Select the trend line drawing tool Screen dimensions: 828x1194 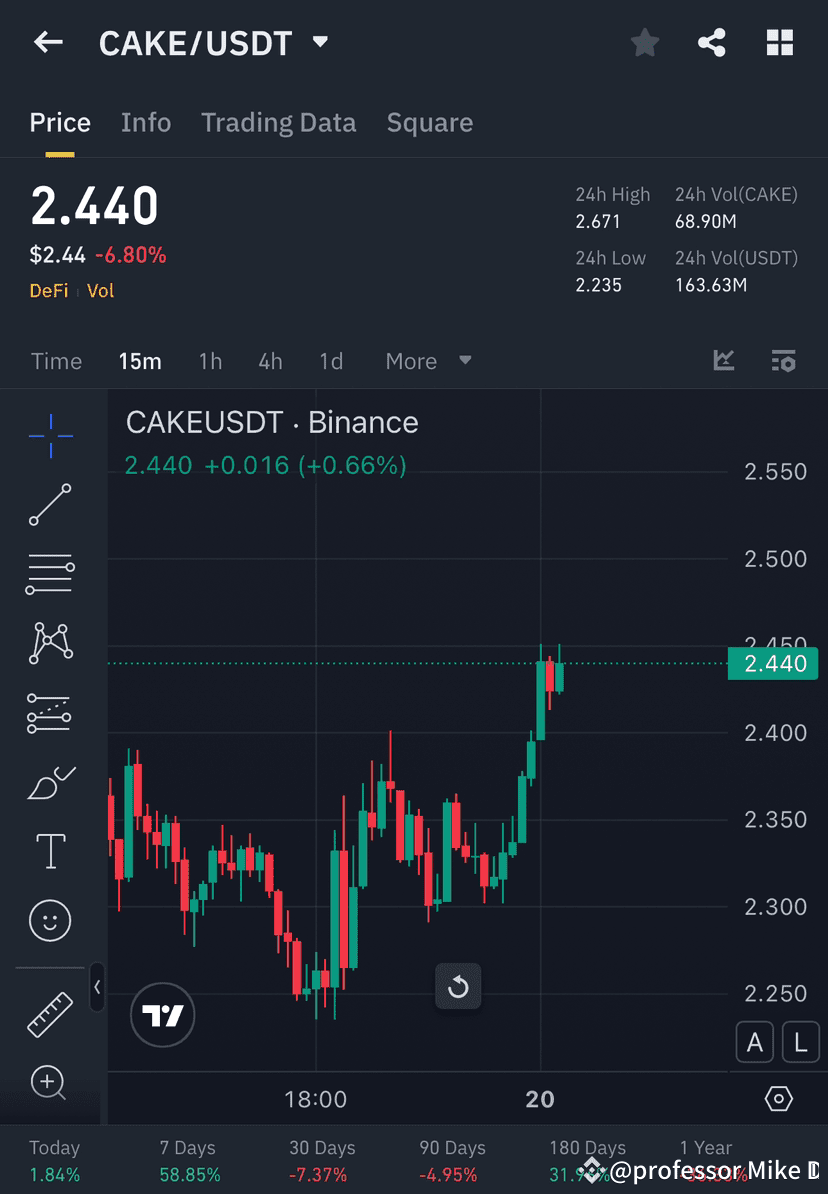[x=50, y=505]
